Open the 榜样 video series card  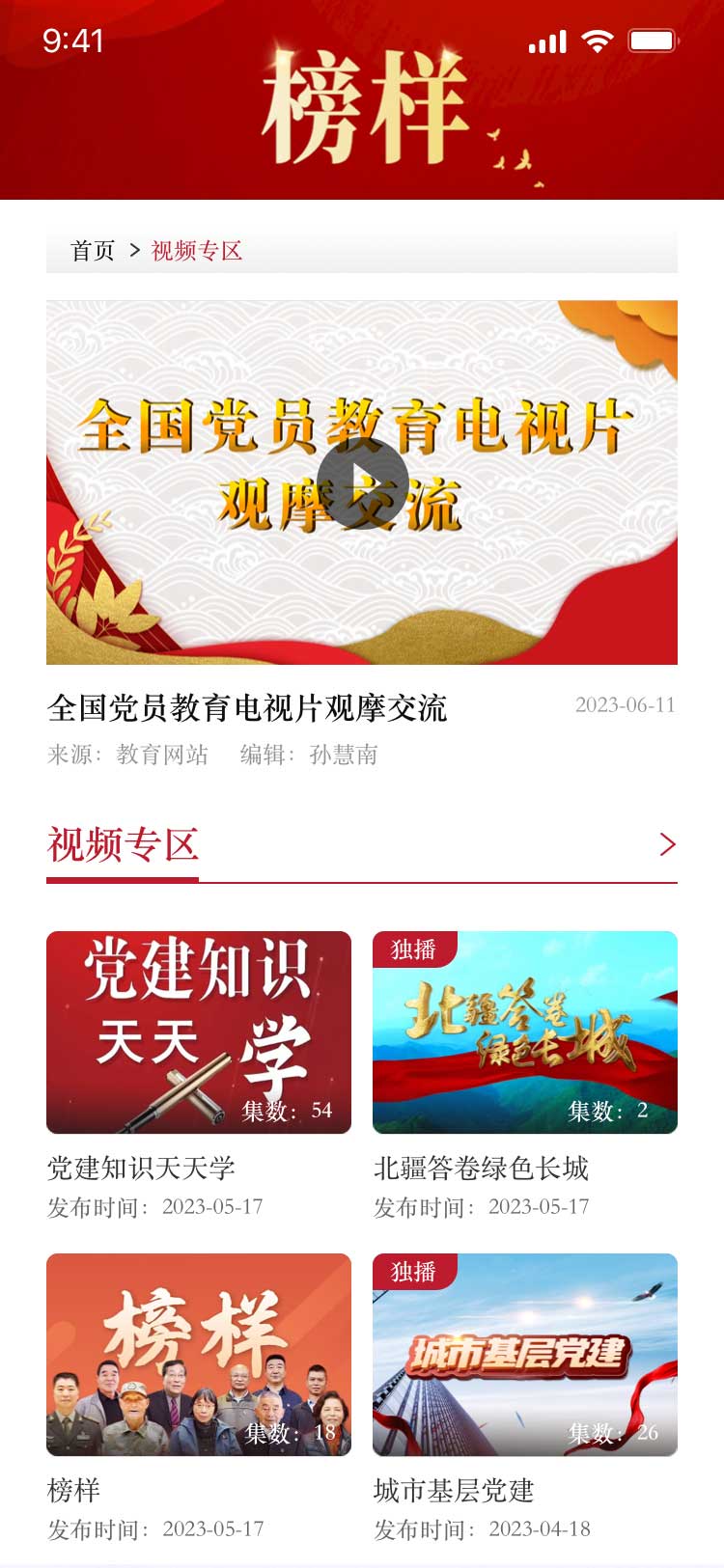tap(199, 1354)
